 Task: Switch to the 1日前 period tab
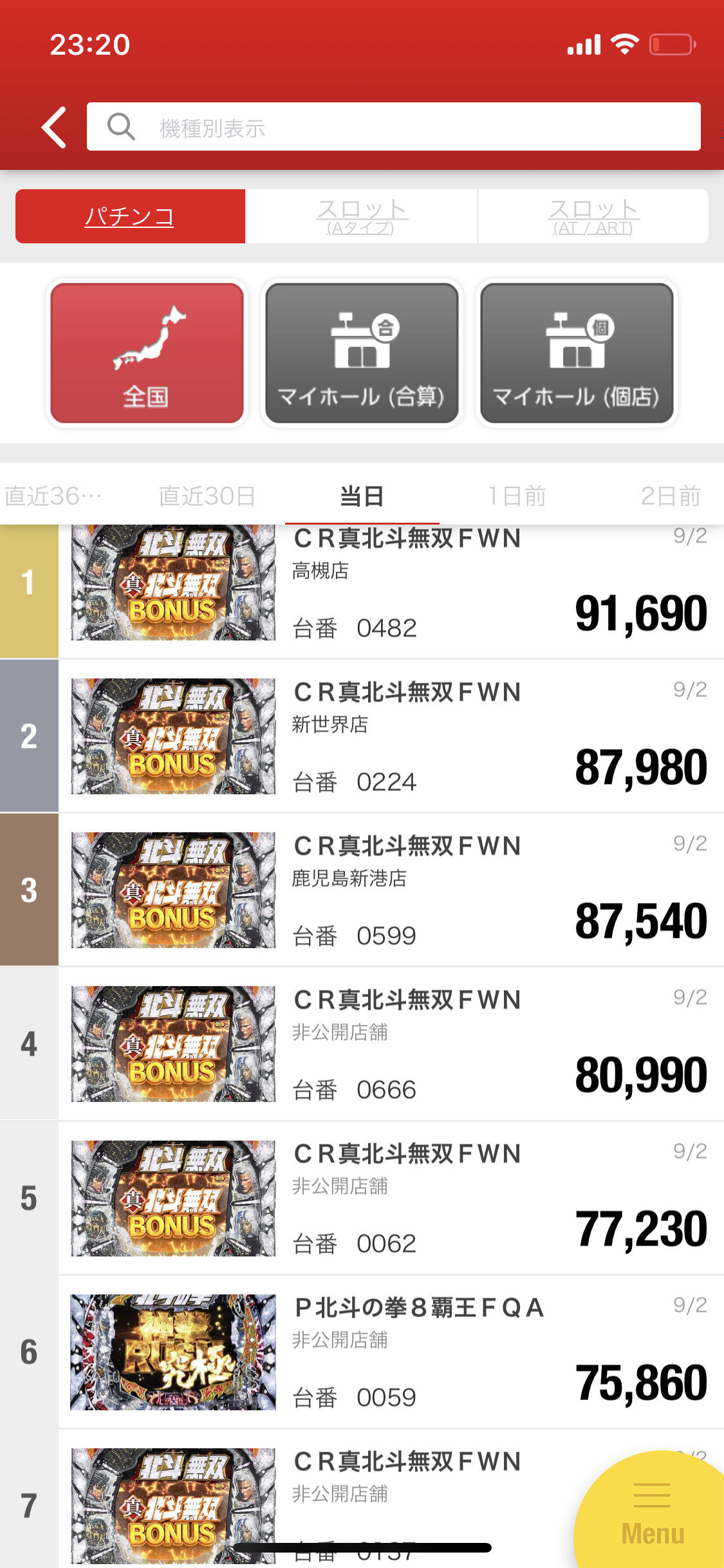[x=517, y=496]
